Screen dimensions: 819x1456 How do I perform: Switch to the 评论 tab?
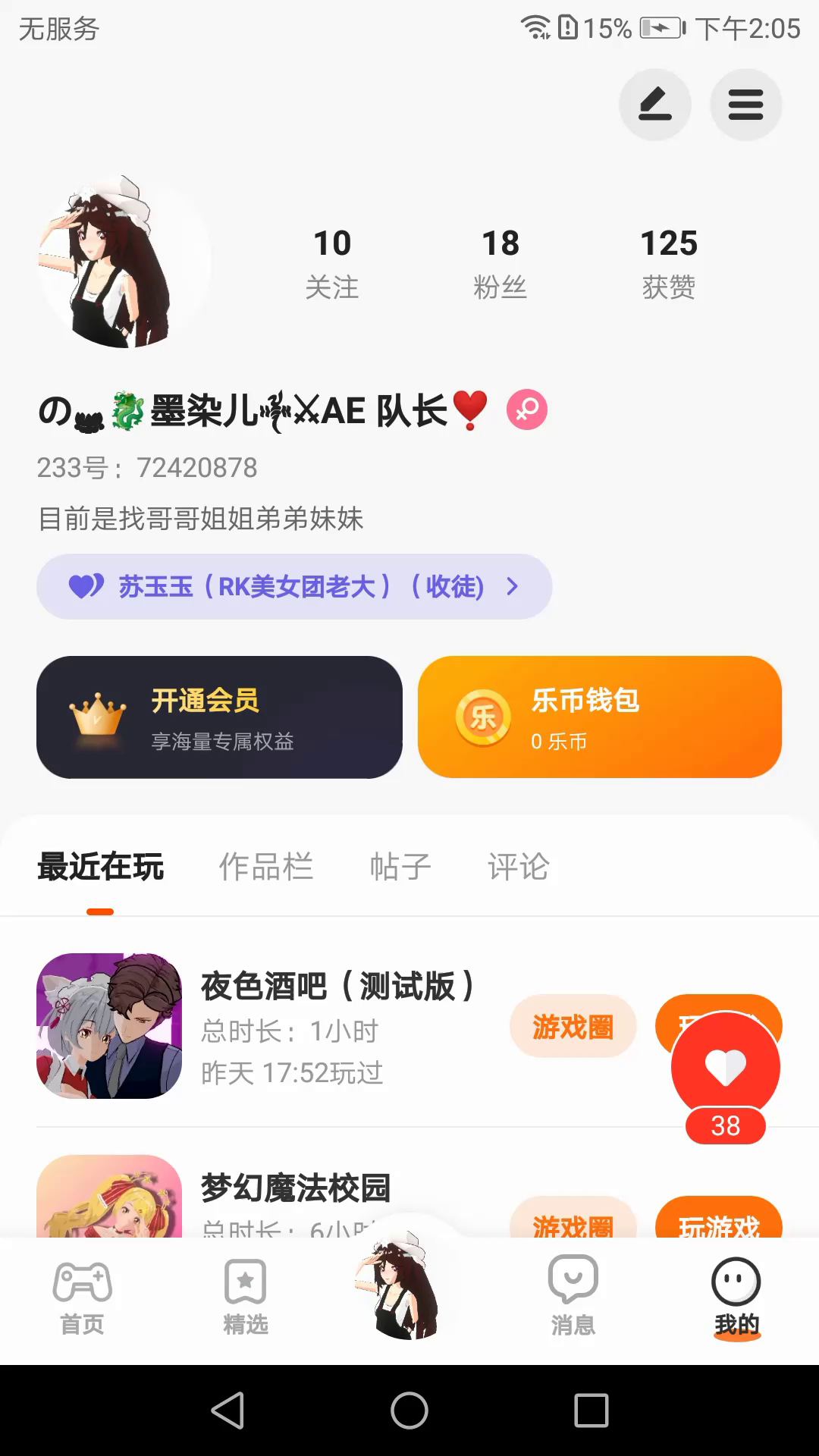[518, 867]
